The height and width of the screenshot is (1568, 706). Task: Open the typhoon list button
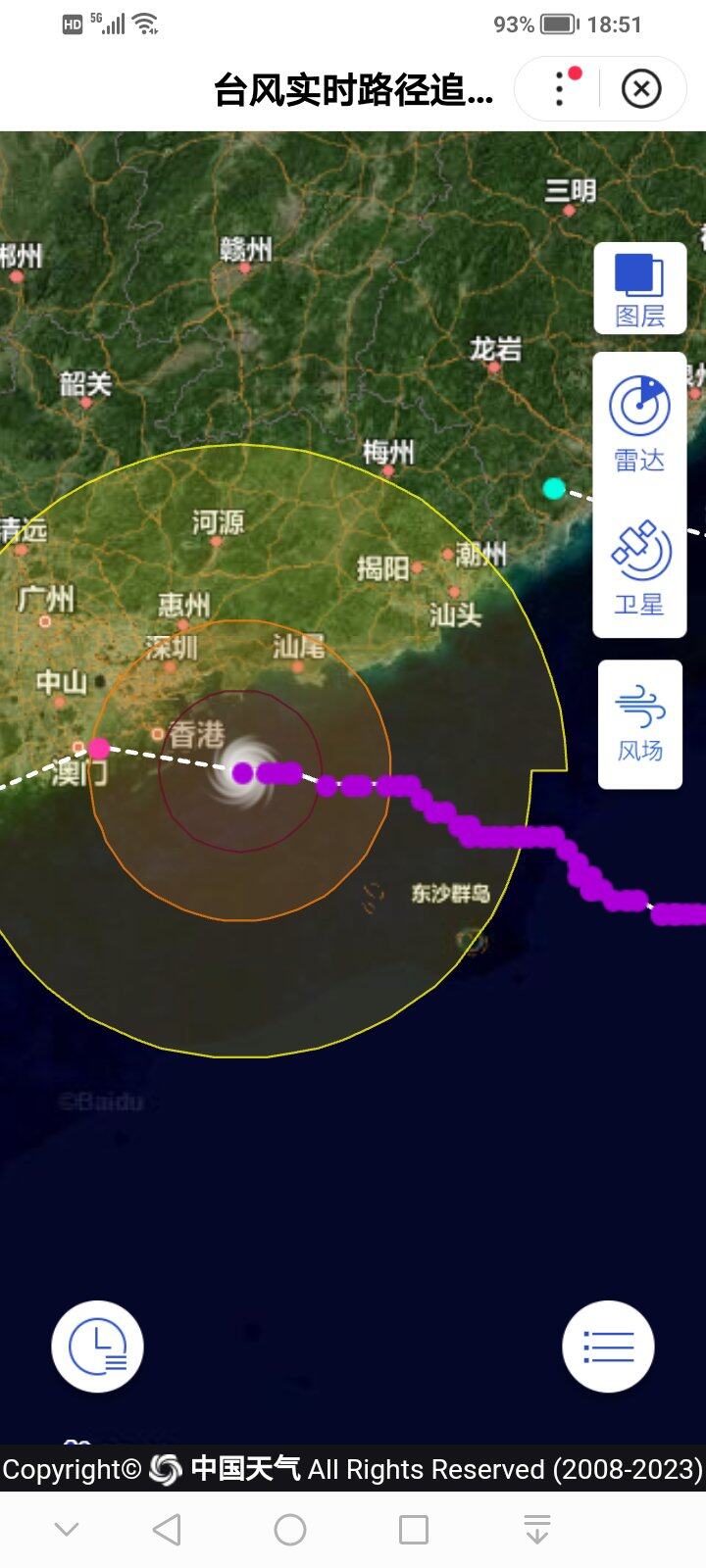click(x=608, y=1347)
